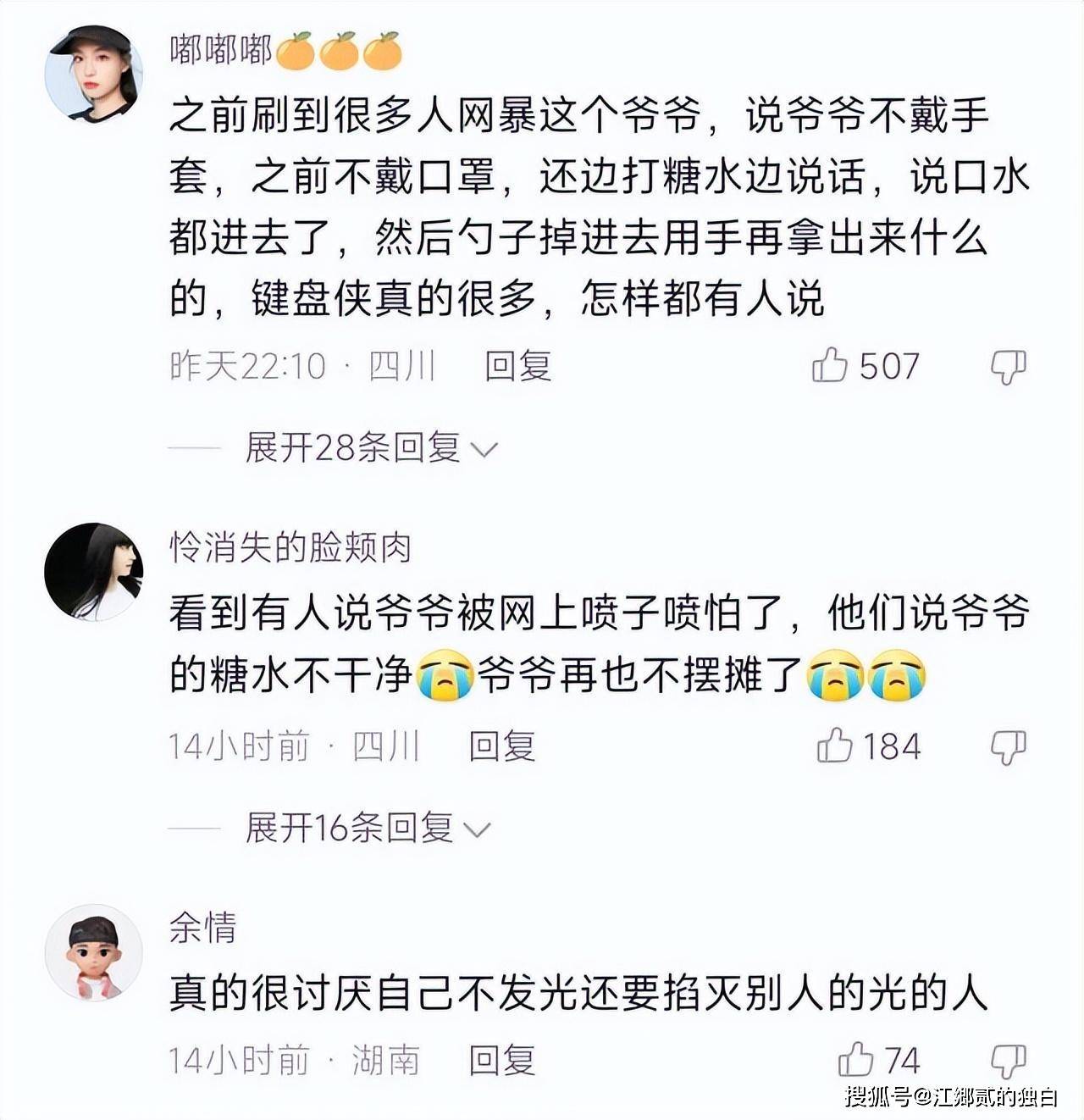1084x1120 pixels.
Task: Dislike 余情's comment
Action: (x=1008, y=1061)
